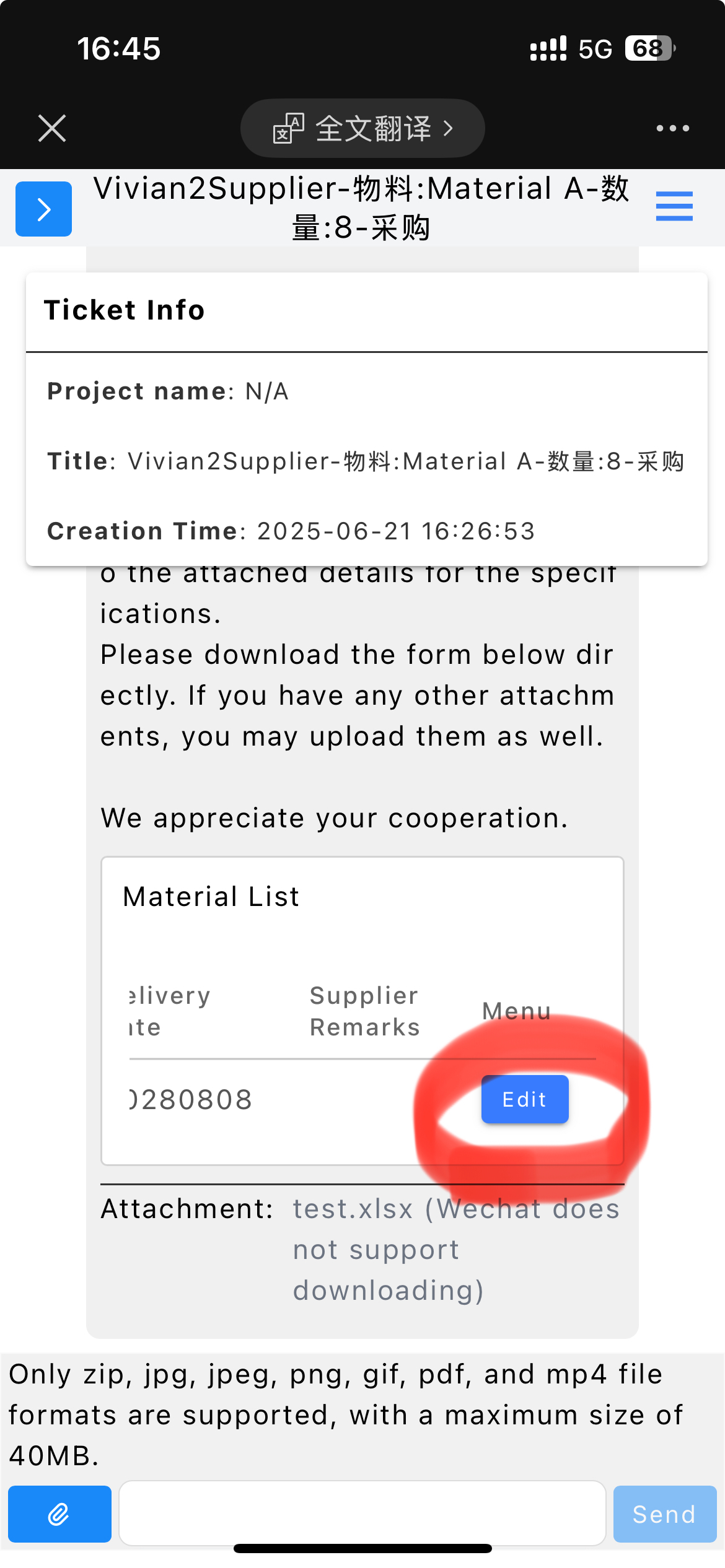Viewport: 725px width, 1568px height.
Task: Tap the full-text translate button
Action: pyautogui.click(x=362, y=129)
